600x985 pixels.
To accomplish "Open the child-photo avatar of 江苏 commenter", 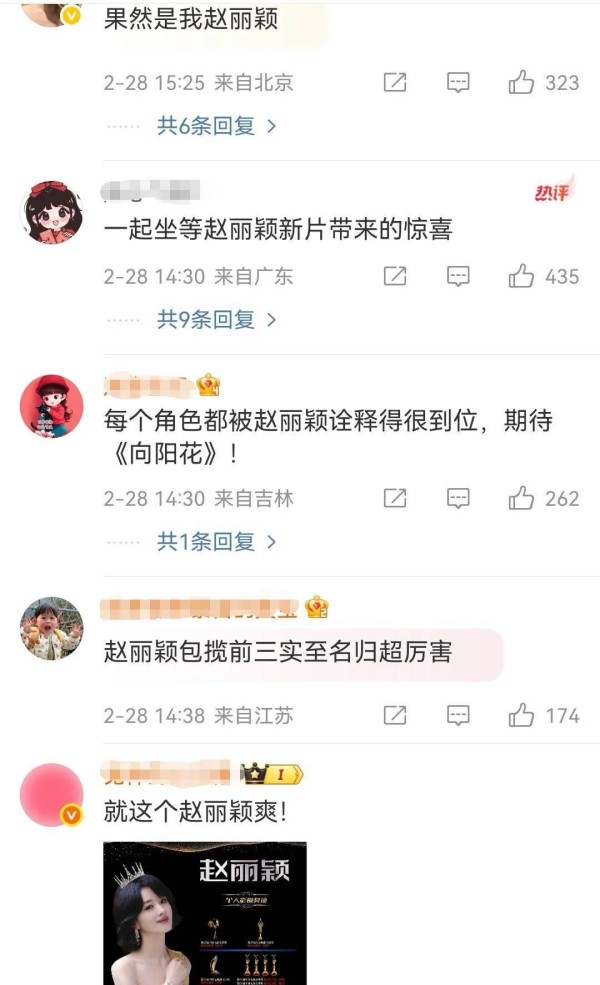I will coord(52,628).
